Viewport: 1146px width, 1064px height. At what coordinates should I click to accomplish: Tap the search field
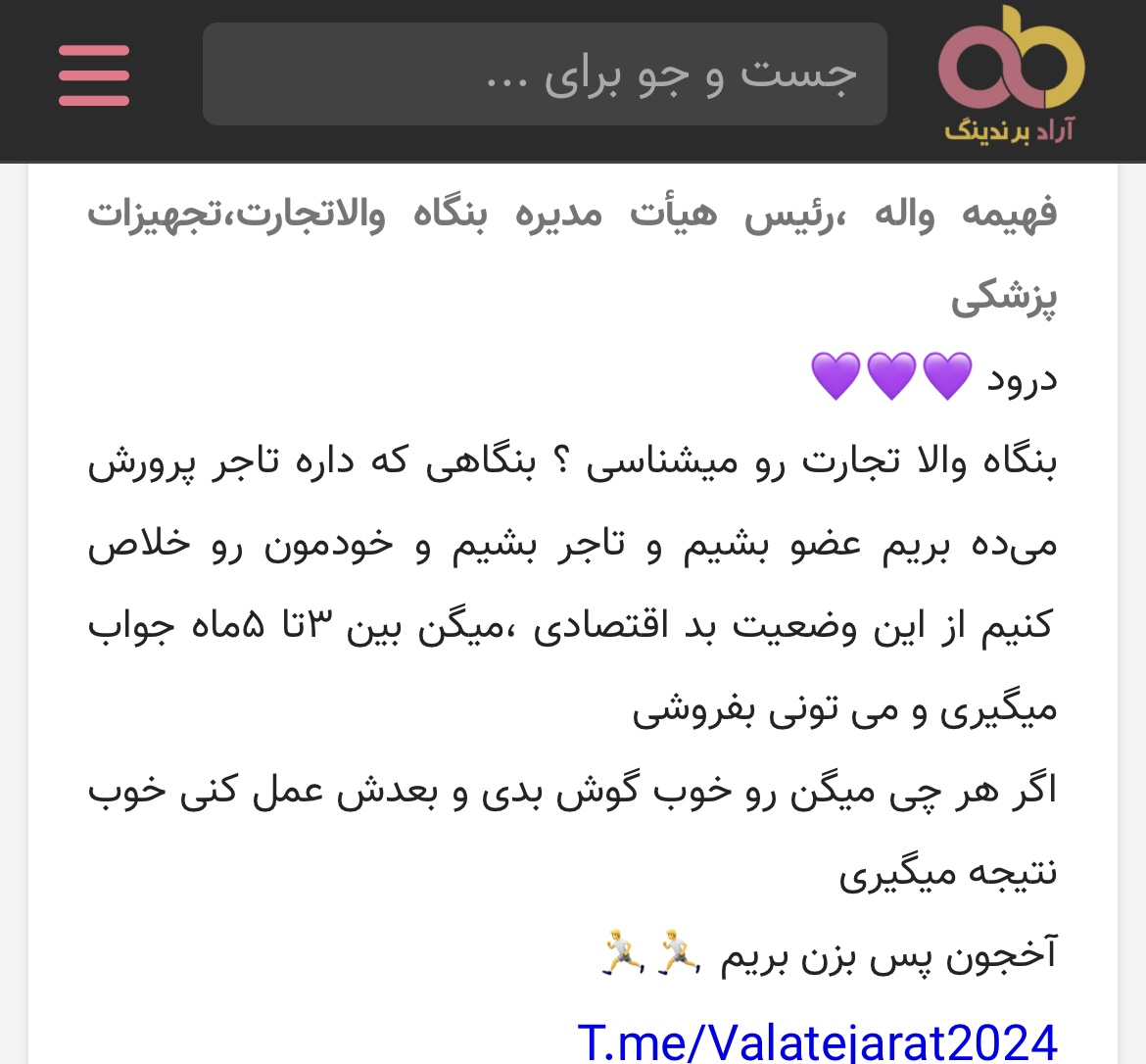(x=545, y=74)
